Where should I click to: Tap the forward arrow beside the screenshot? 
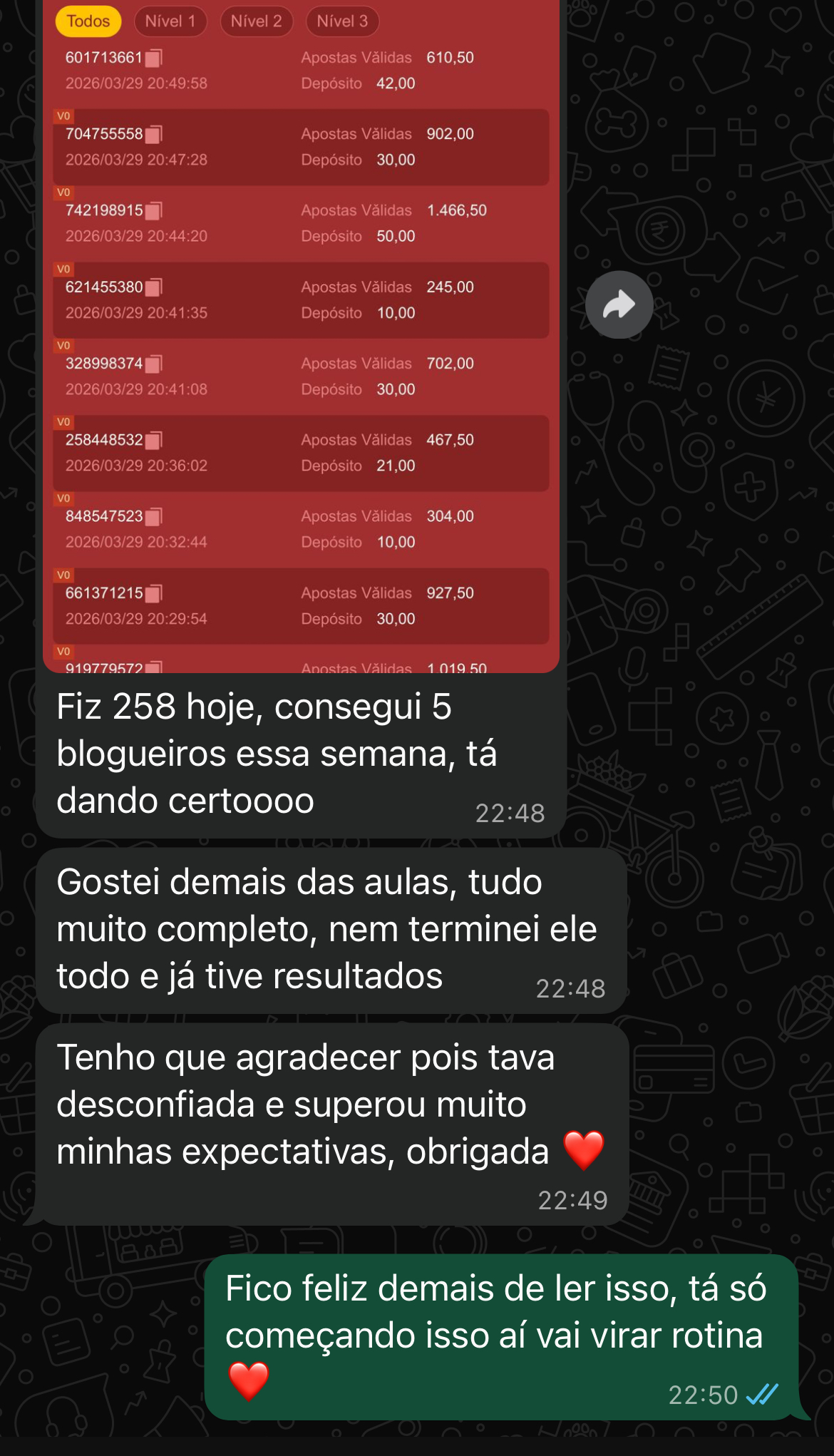619,303
